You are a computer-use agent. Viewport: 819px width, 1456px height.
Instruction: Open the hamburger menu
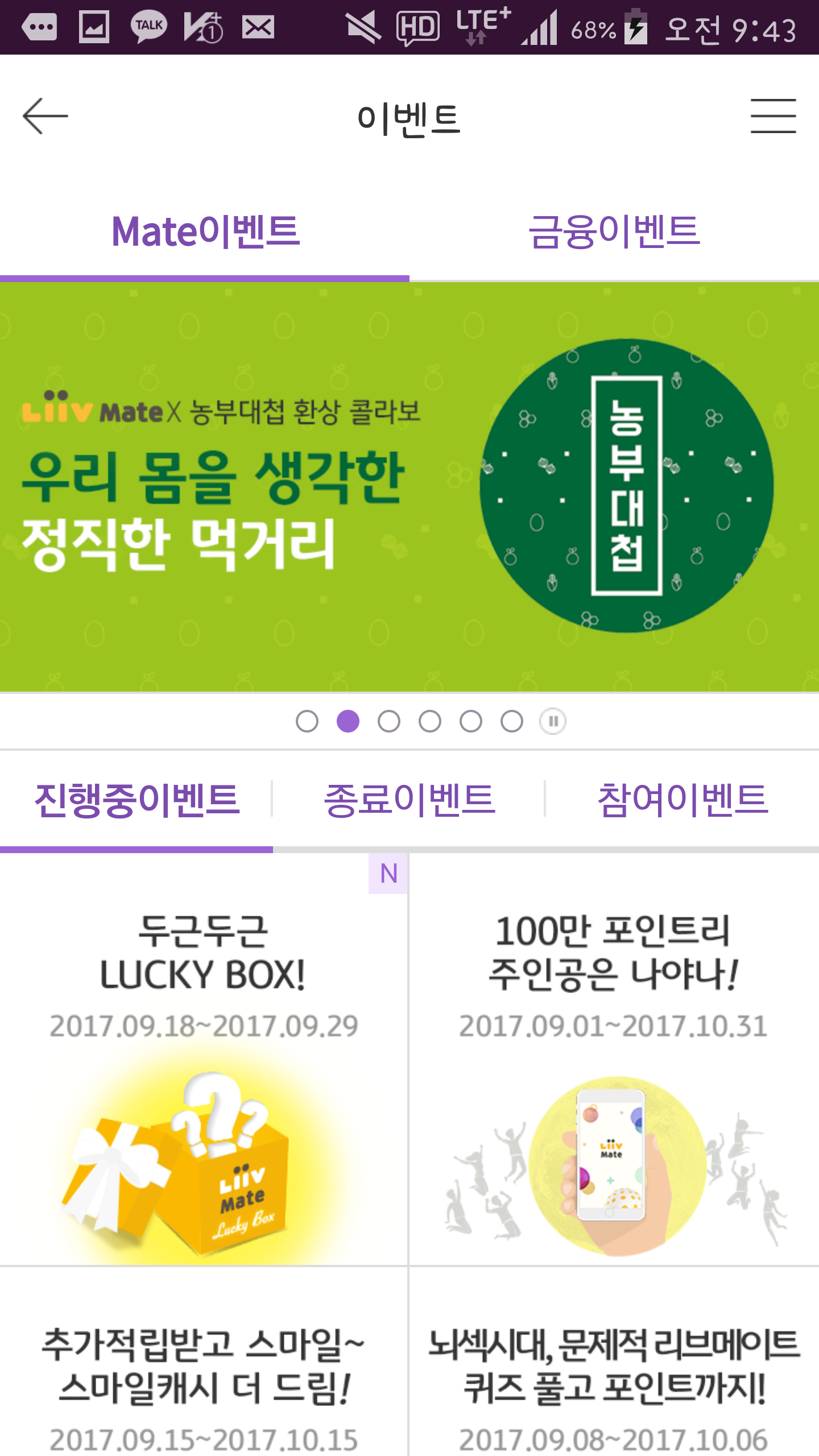click(x=773, y=116)
